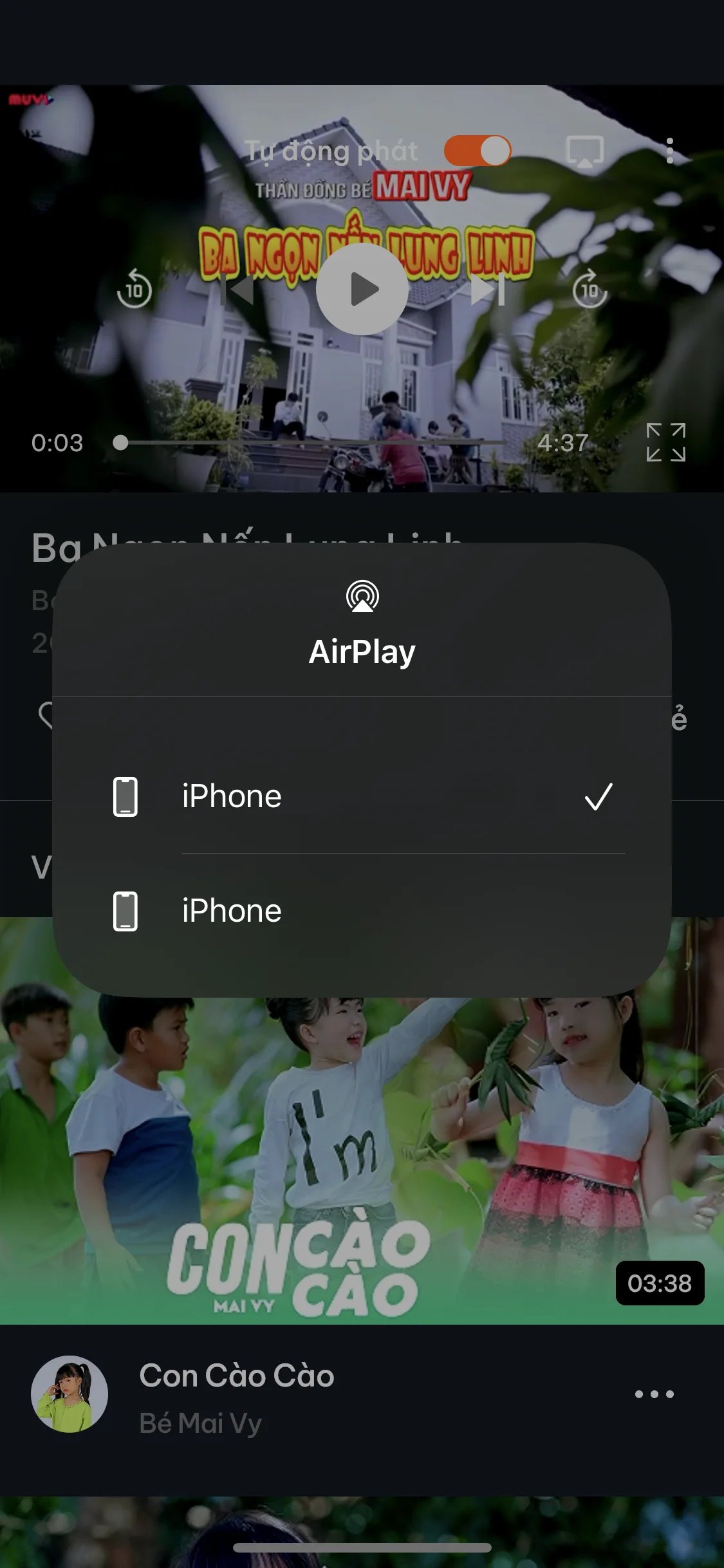This screenshot has height=1568, width=724.
Task: Play the video
Action: tap(362, 290)
